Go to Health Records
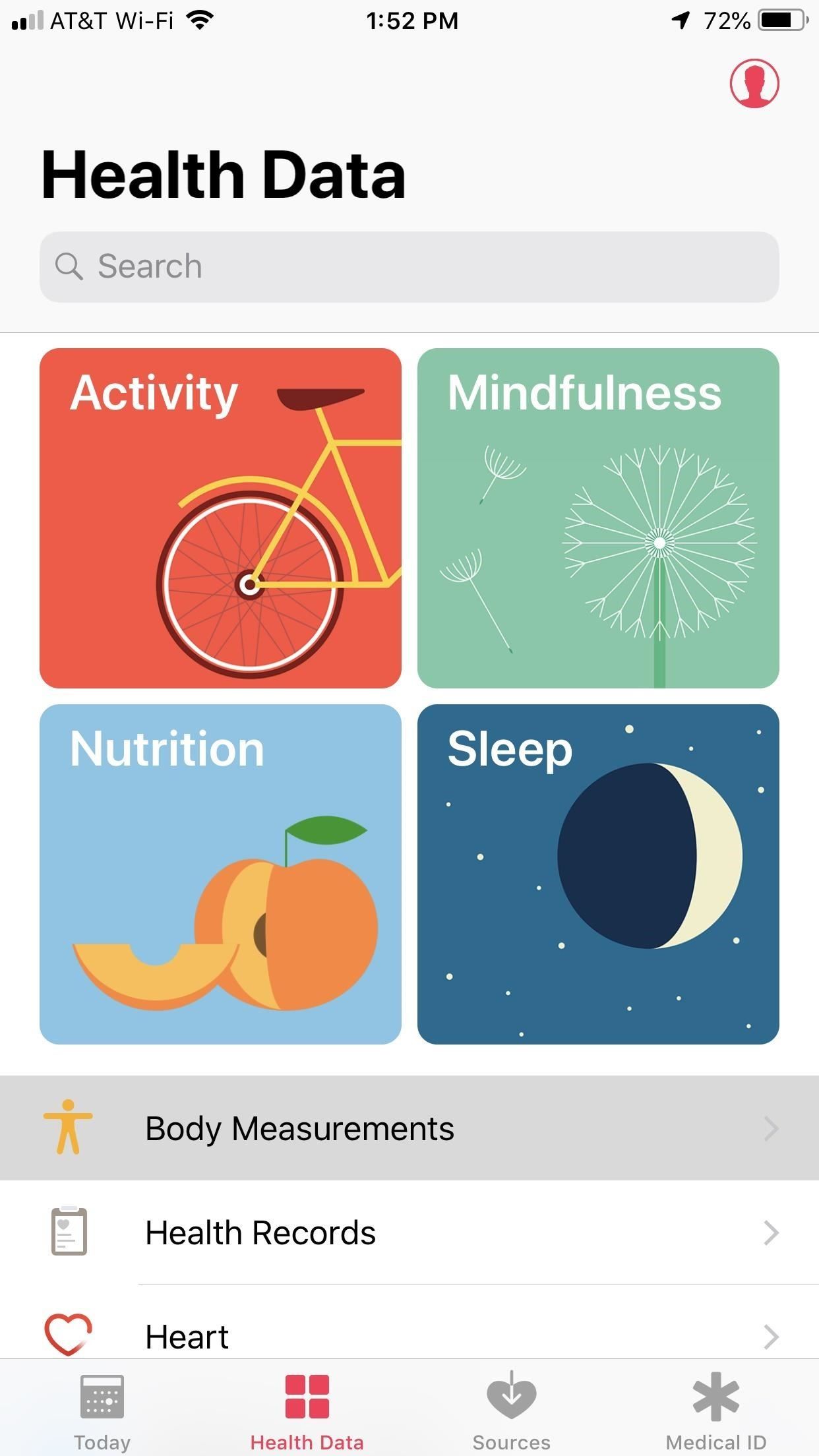The width and height of the screenshot is (819, 1456). click(409, 1232)
